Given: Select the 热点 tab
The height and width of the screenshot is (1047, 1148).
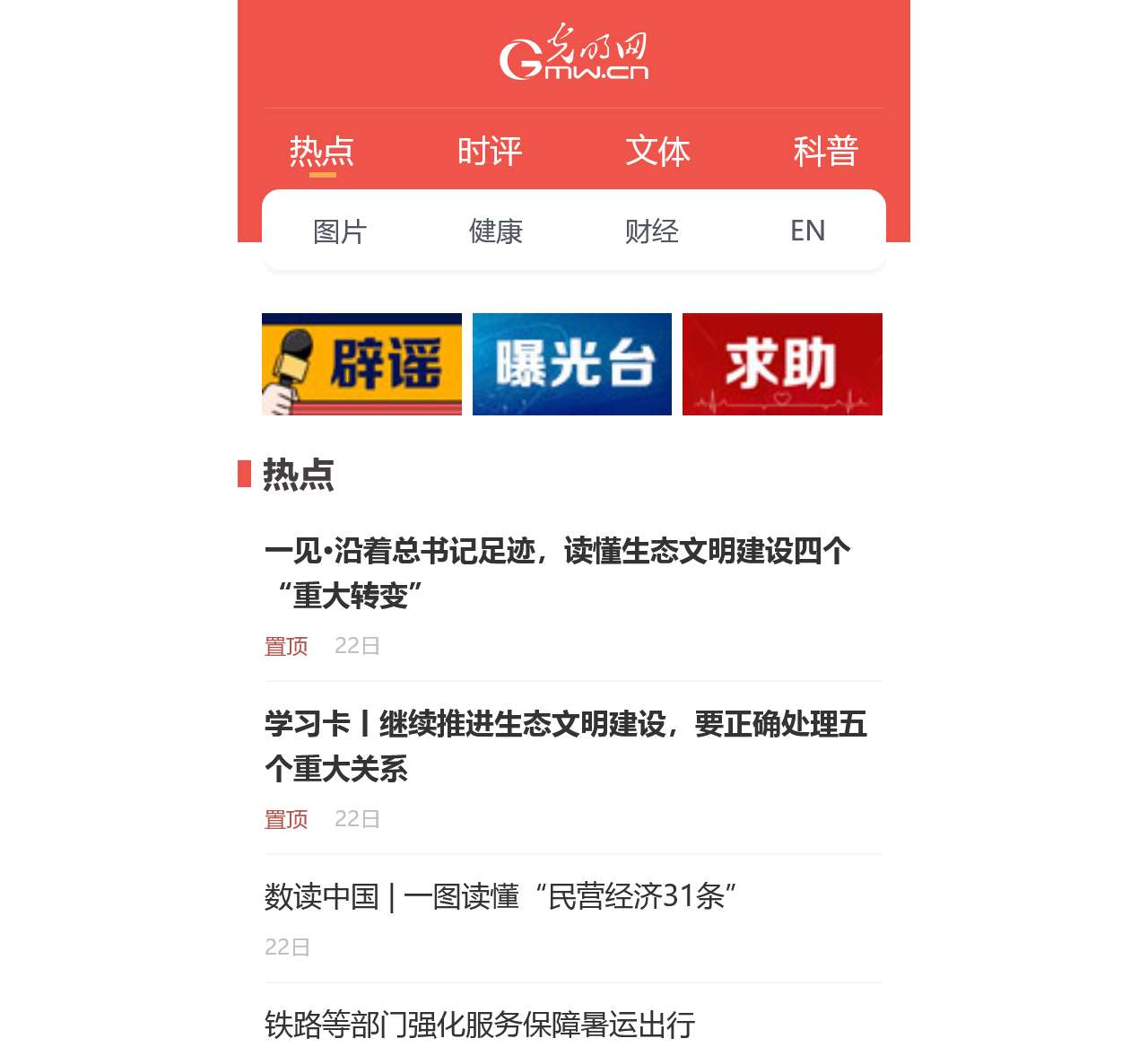Looking at the screenshot, I should click(x=321, y=152).
